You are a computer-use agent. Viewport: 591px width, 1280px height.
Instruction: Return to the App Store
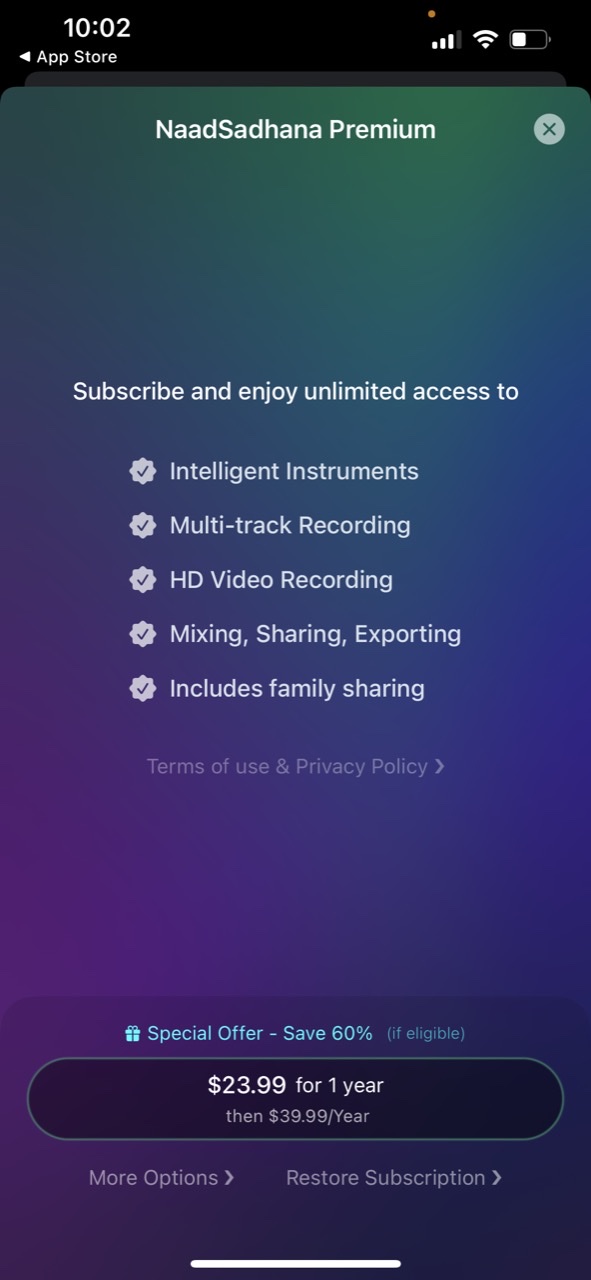[x=68, y=57]
